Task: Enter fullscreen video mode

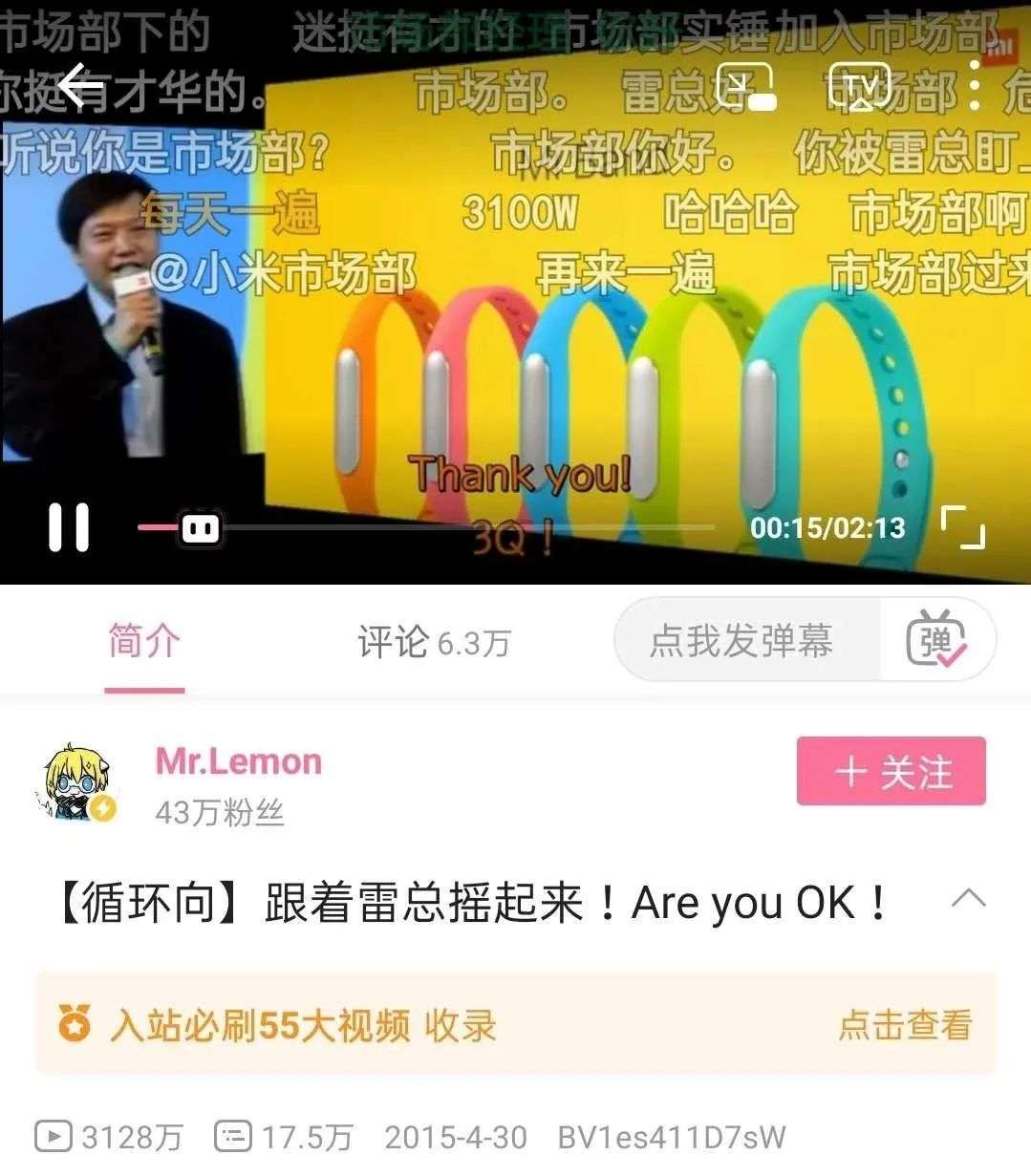Action: tap(963, 527)
